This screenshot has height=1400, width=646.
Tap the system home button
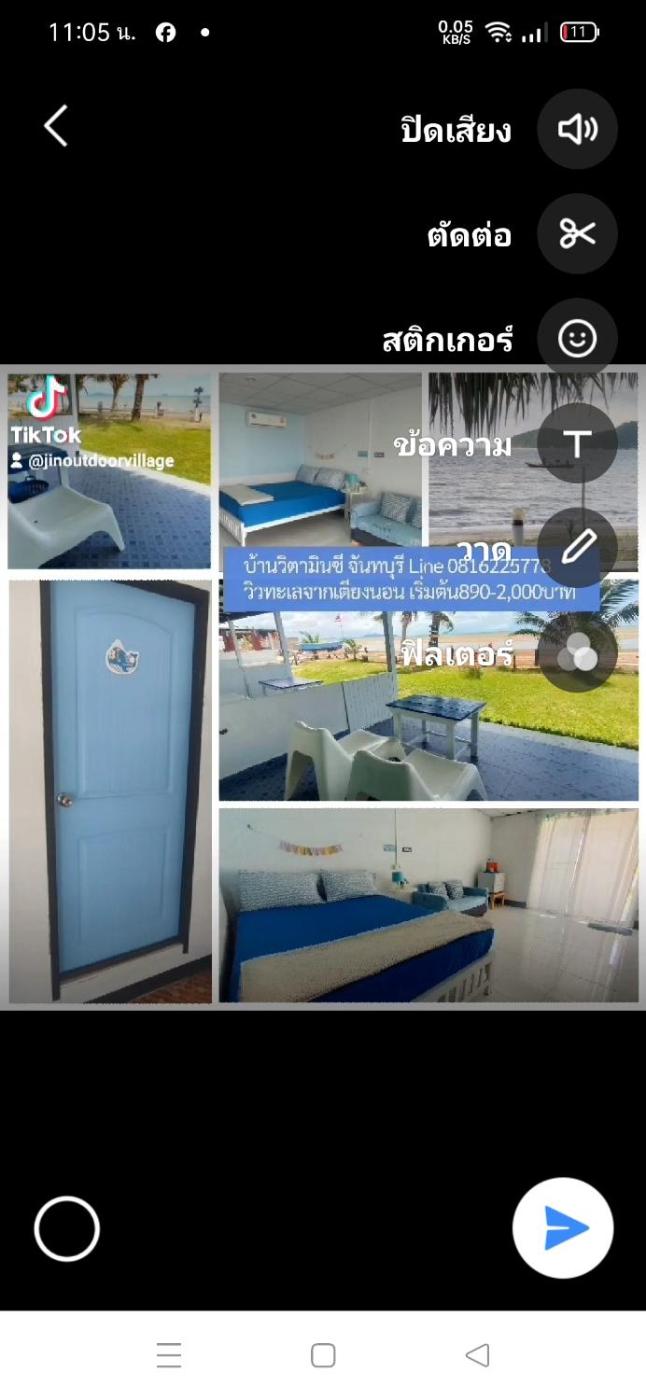[323, 1355]
